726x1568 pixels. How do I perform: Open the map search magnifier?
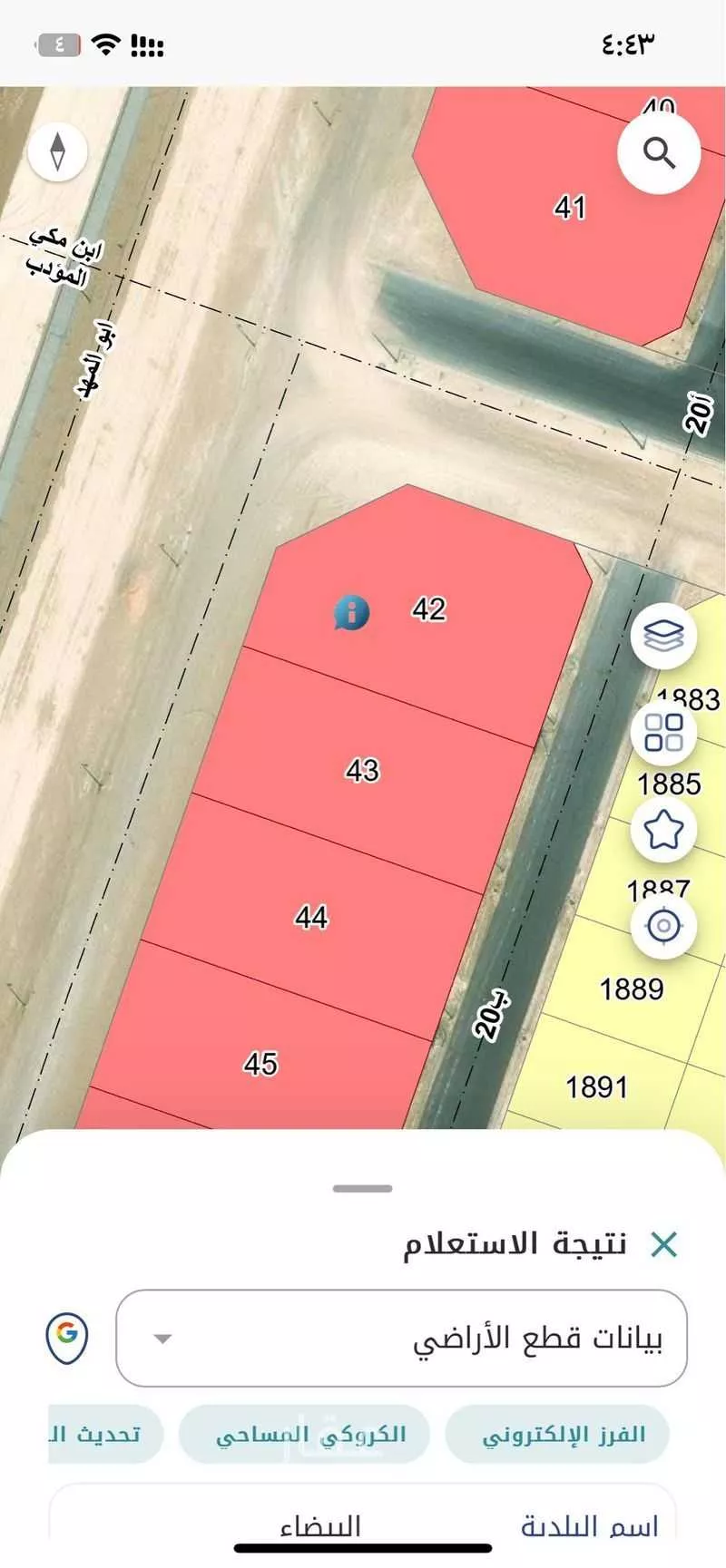coord(659,152)
